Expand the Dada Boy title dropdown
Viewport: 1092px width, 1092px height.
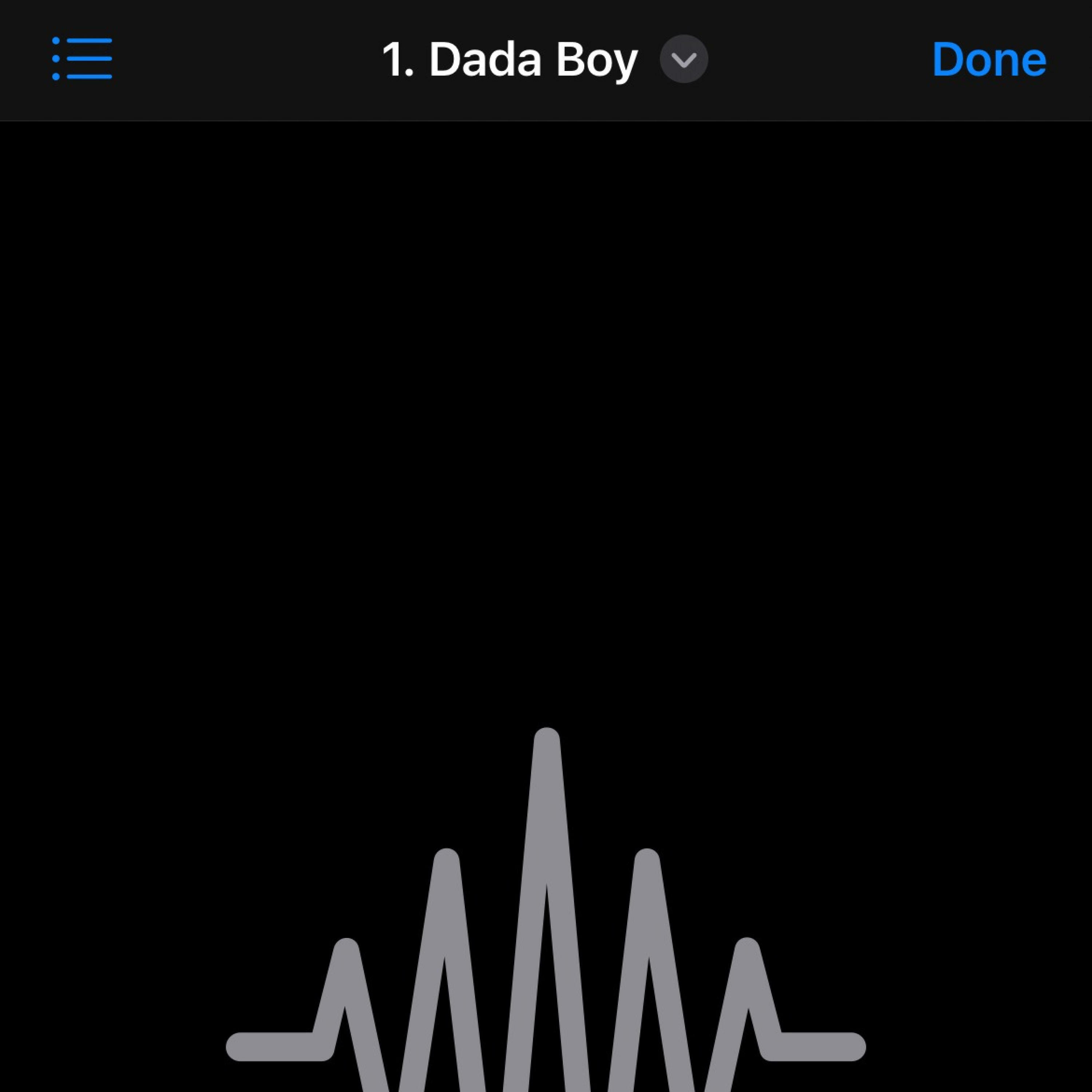[x=683, y=59]
